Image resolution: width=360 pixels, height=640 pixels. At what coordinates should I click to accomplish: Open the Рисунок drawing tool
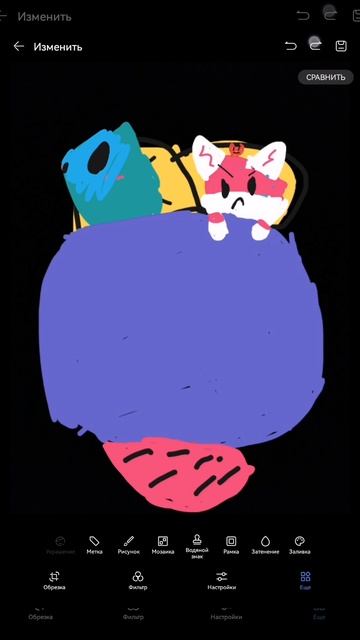point(129,545)
